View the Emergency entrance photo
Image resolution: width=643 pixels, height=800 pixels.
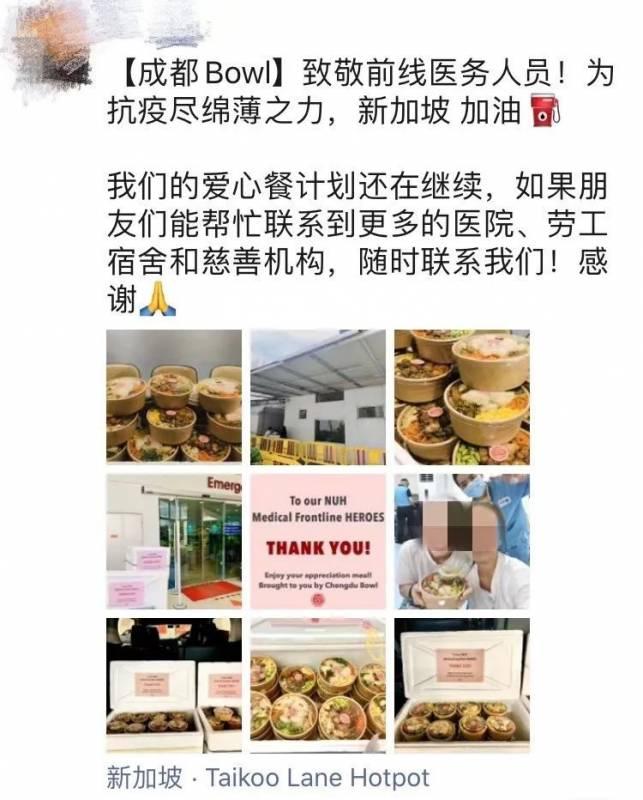pyautogui.click(x=174, y=541)
